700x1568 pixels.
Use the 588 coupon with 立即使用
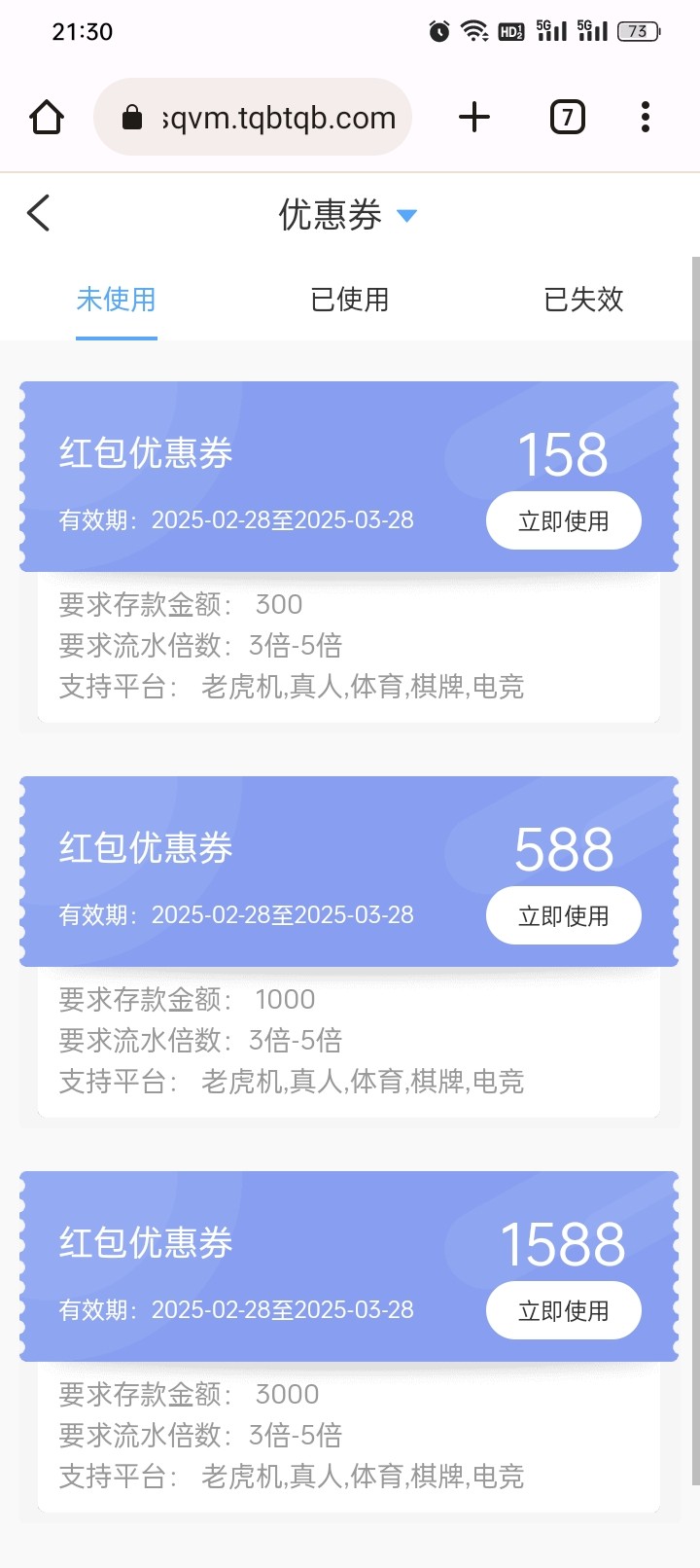click(564, 915)
